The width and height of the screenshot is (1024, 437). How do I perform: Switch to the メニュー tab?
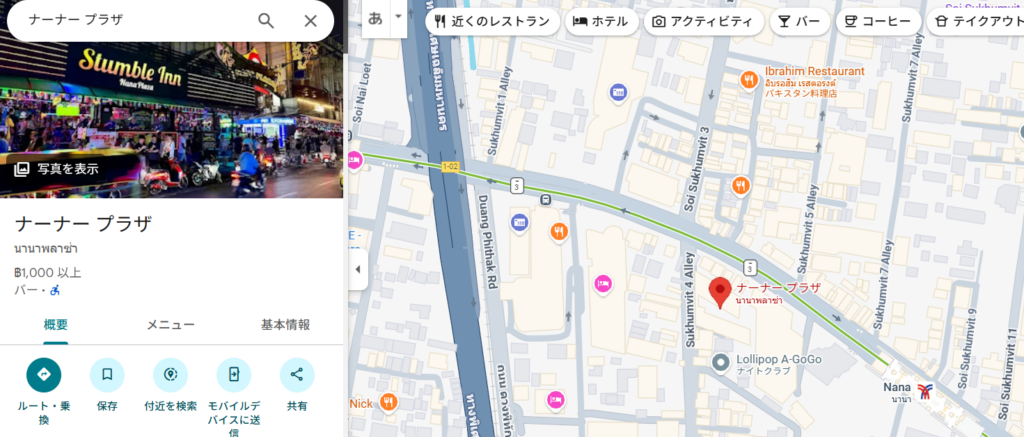click(171, 325)
